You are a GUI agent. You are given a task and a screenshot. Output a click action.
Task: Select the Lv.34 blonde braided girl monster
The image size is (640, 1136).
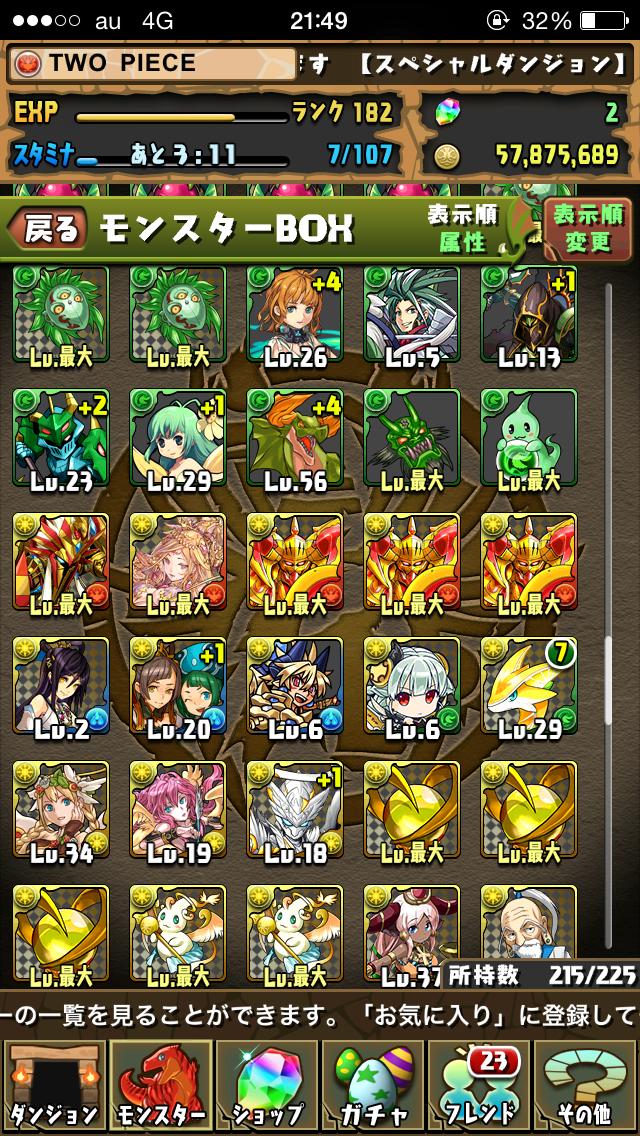click(61, 811)
